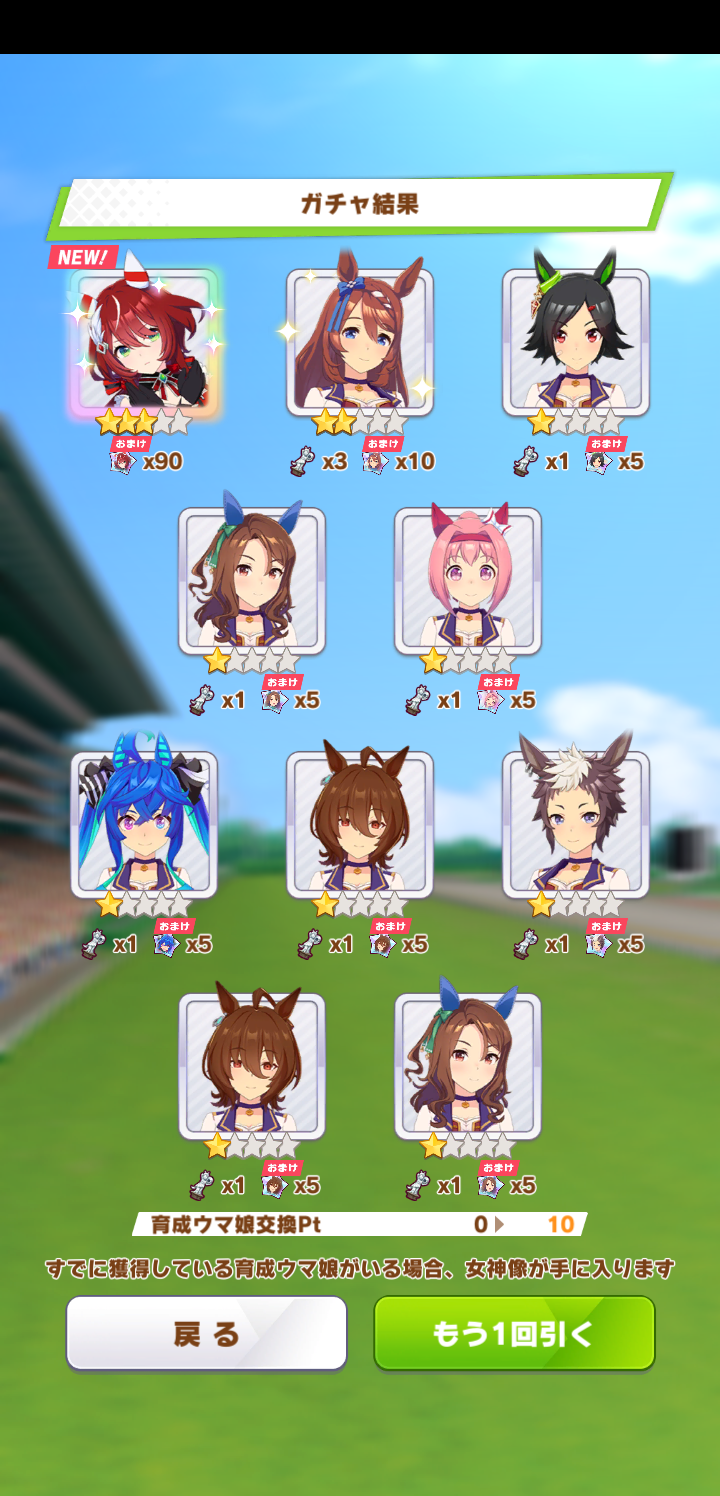Select the blue twin-tail character card
The width and height of the screenshot is (720, 1496).
point(144,824)
